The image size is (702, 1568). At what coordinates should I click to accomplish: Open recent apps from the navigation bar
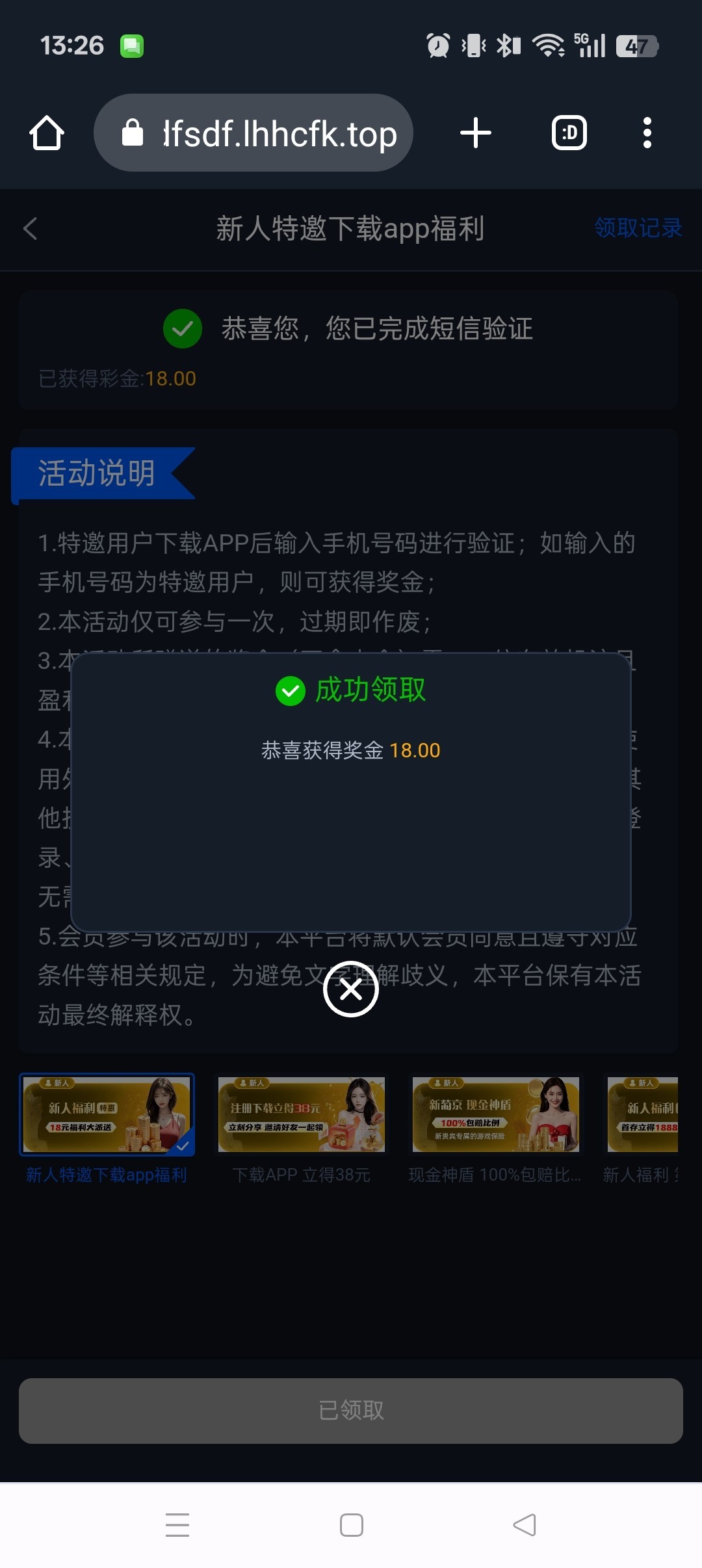point(177,1525)
